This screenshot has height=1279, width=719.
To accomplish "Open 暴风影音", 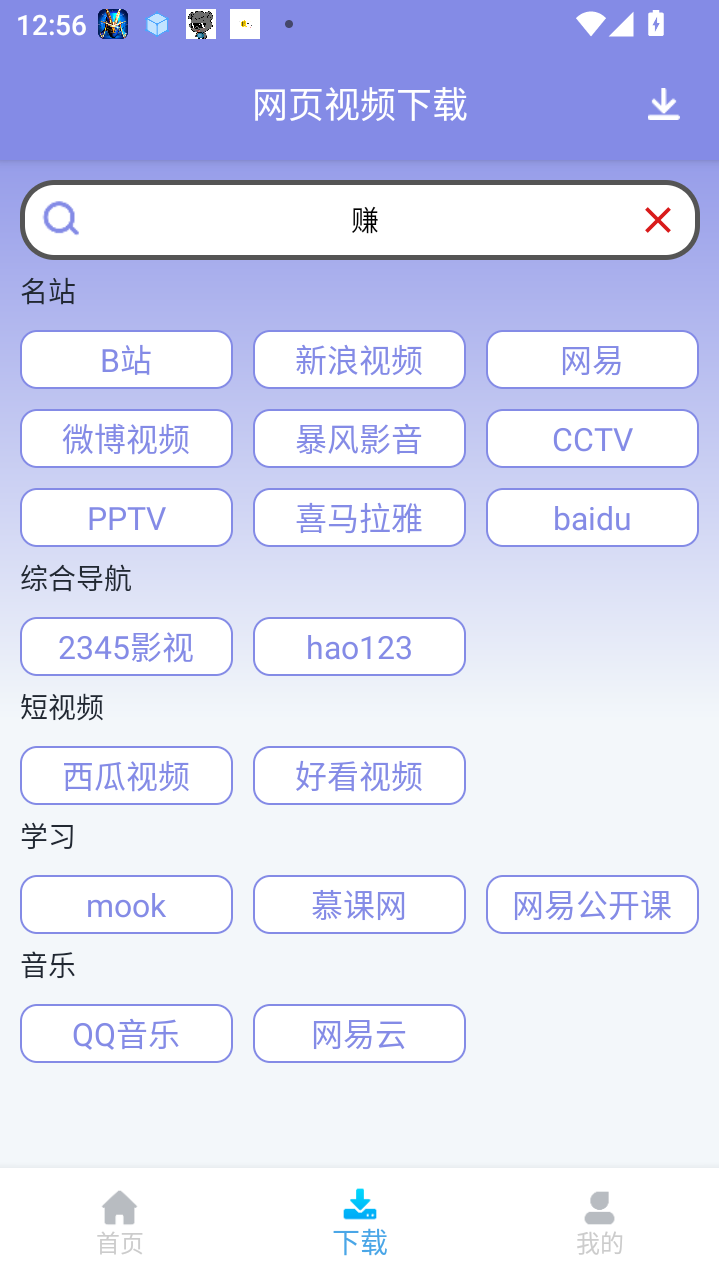I will pos(359,439).
